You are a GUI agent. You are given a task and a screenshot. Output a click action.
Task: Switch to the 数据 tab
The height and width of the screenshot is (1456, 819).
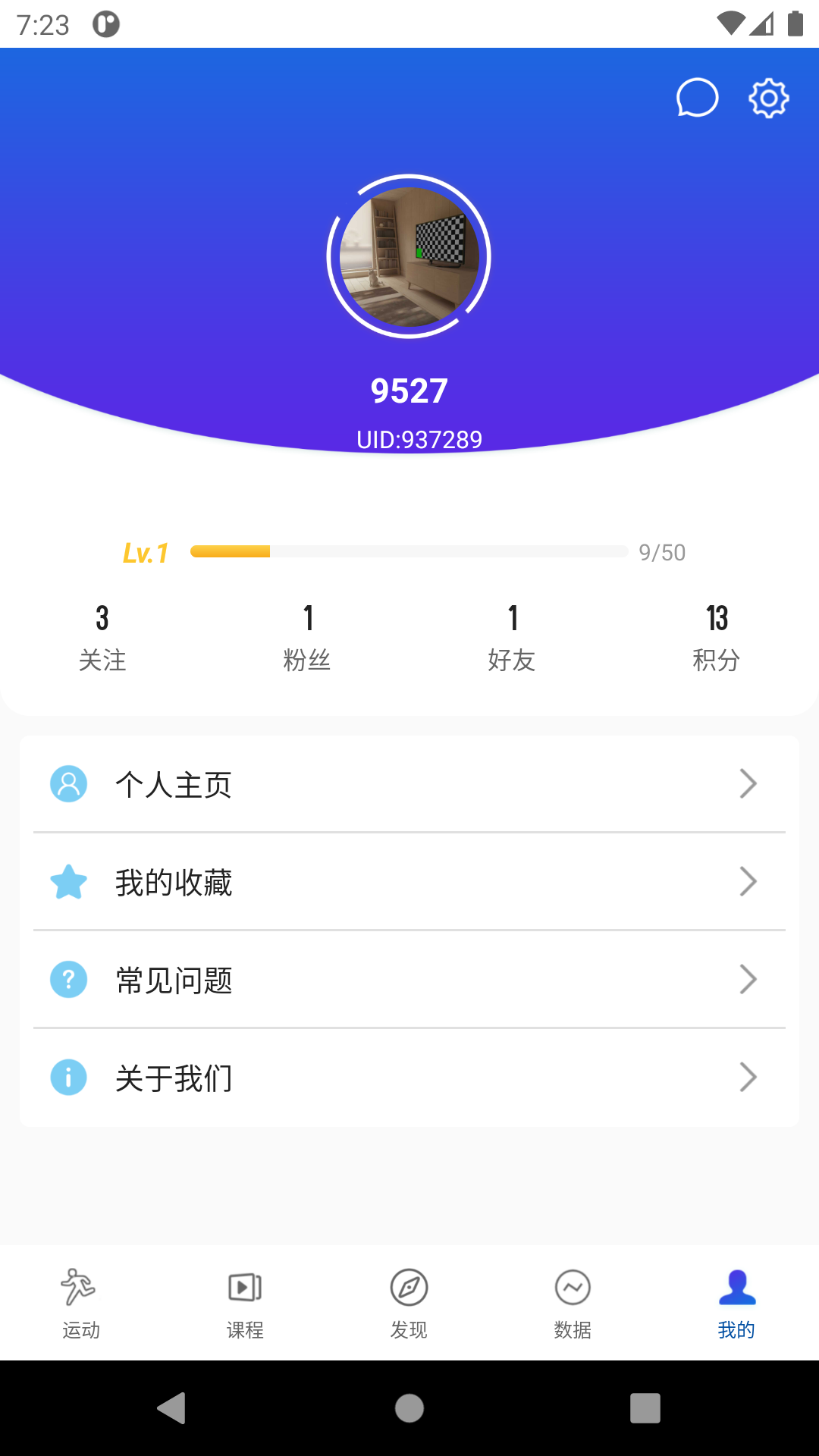coord(573,1301)
